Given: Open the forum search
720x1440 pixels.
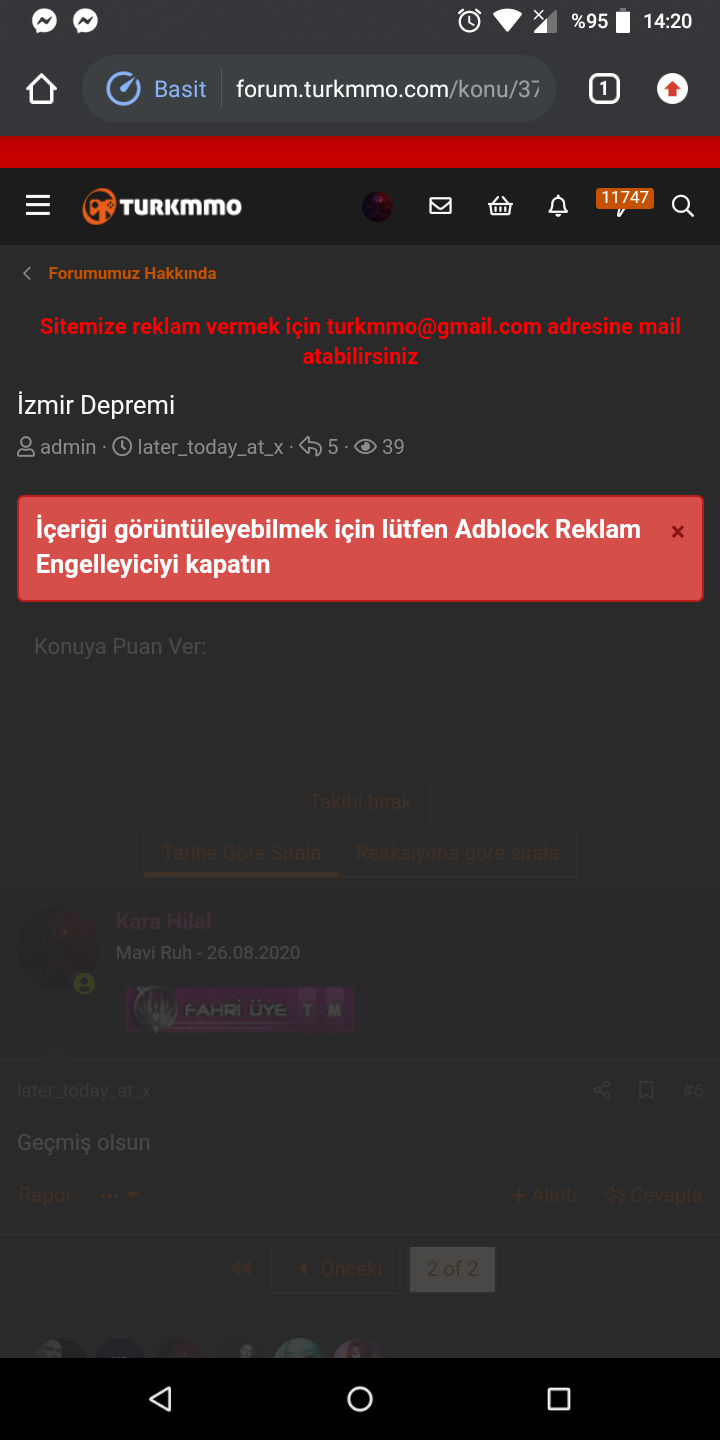Looking at the screenshot, I should point(683,206).
